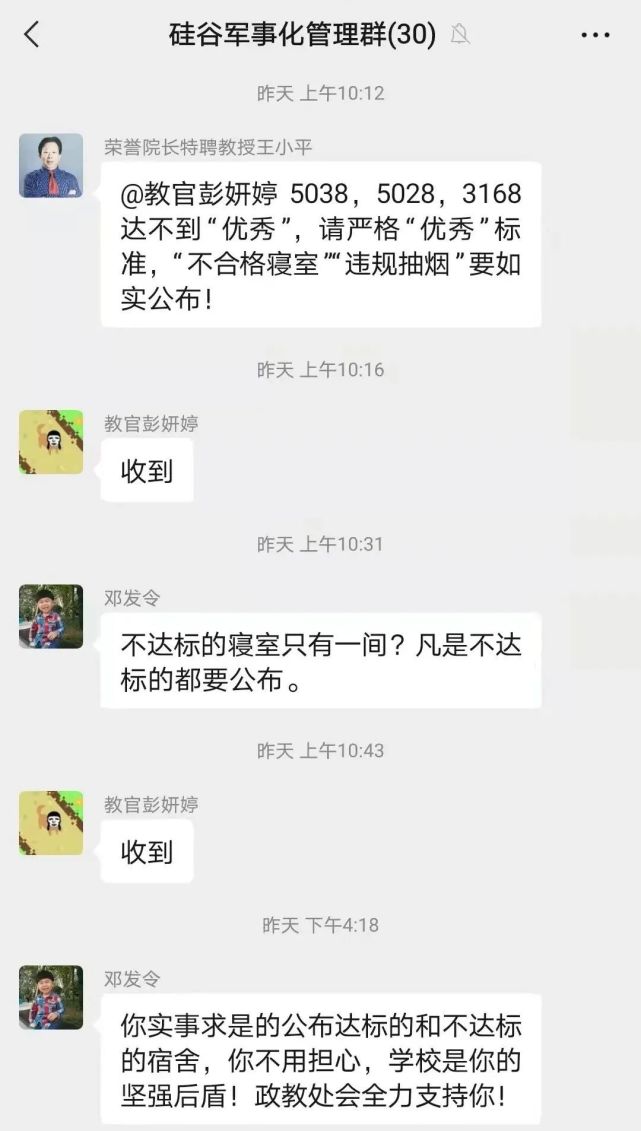The height and width of the screenshot is (1131, 641).
Task: Tap 教官彭妍婷's avatar on the 10:43 reply
Action: (x=51, y=823)
